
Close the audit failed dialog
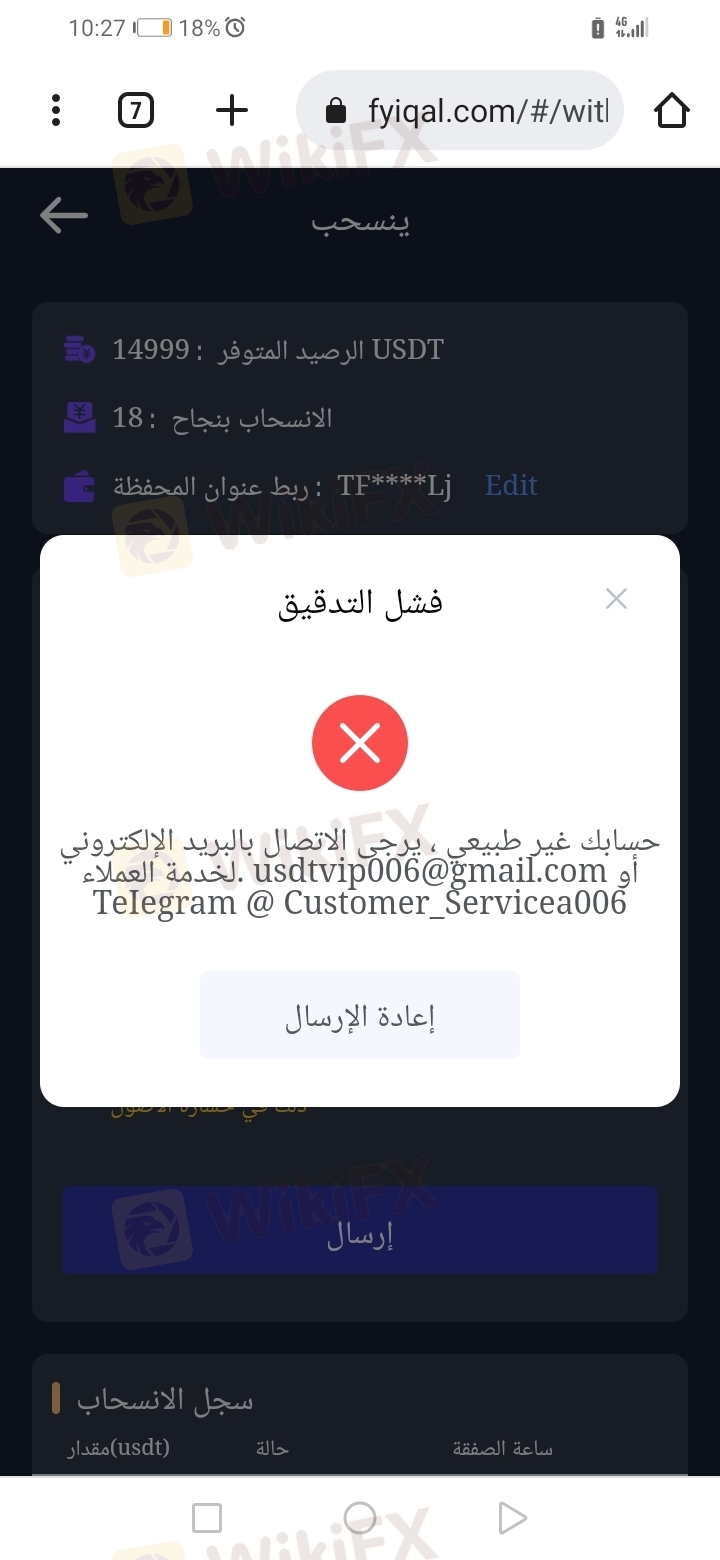[616, 599]
